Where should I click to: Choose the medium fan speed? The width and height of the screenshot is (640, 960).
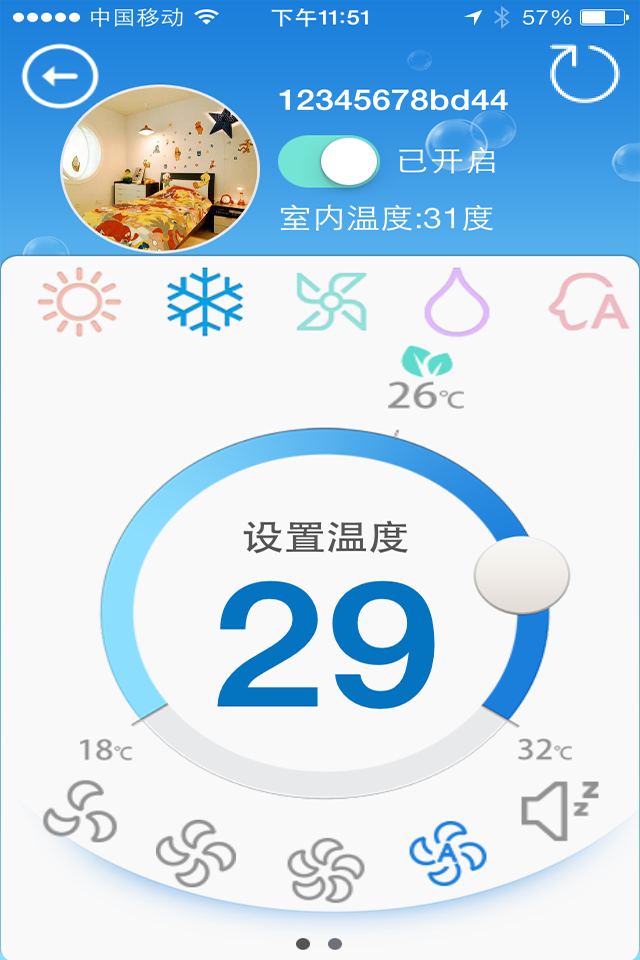pyautogui.click(x=196, y=853)
